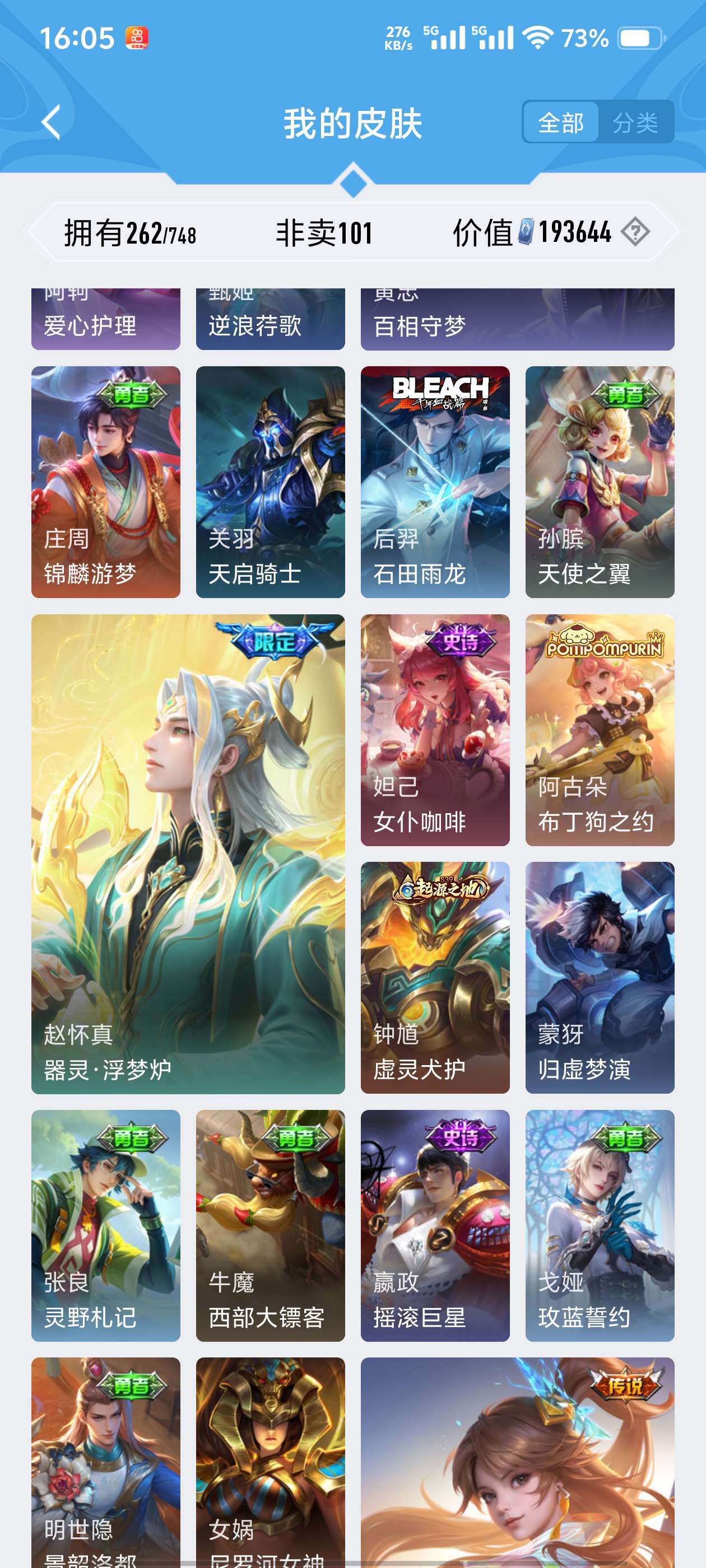Screen dimensions: 706x1568
Task: View 孙膑 天使之翼 skin
Action: (x=600, y=482)
